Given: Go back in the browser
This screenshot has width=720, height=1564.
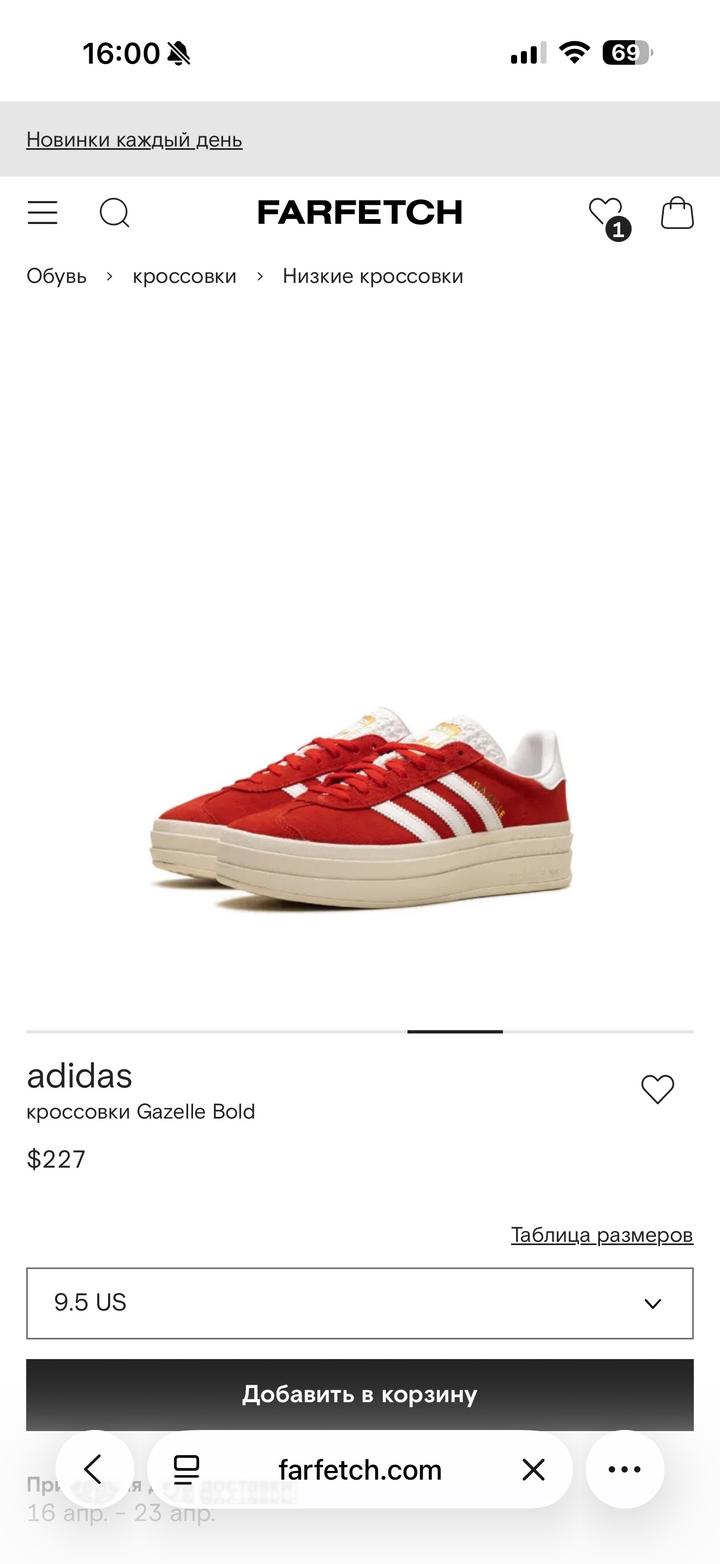Looking at the screenshot, I should [x=94, y=1469].
